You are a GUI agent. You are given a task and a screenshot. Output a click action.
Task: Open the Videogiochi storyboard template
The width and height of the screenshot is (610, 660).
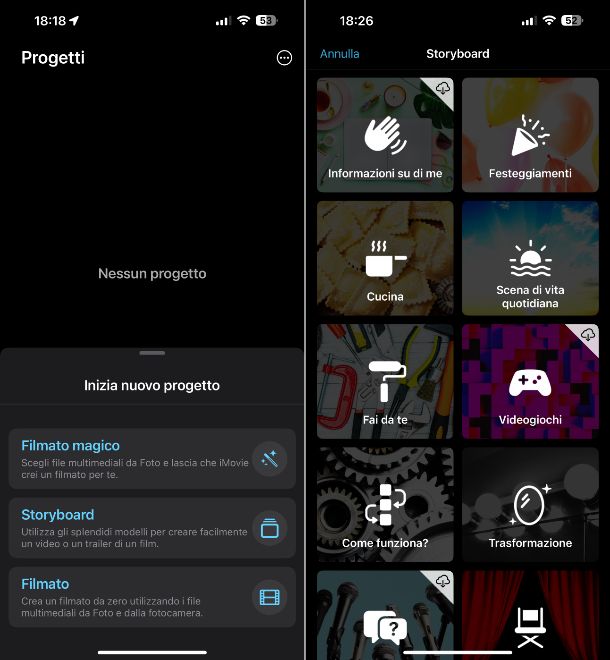530,381
